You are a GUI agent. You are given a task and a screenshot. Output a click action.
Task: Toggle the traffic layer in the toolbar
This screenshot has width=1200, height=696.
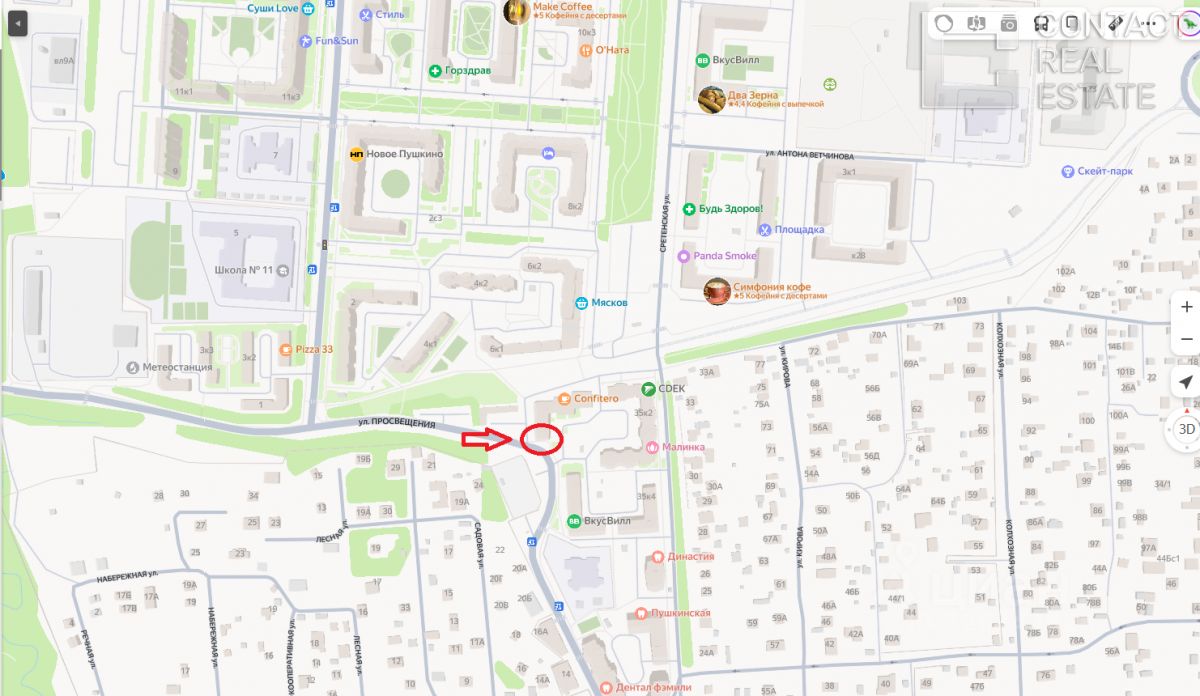tap(945, 24)
